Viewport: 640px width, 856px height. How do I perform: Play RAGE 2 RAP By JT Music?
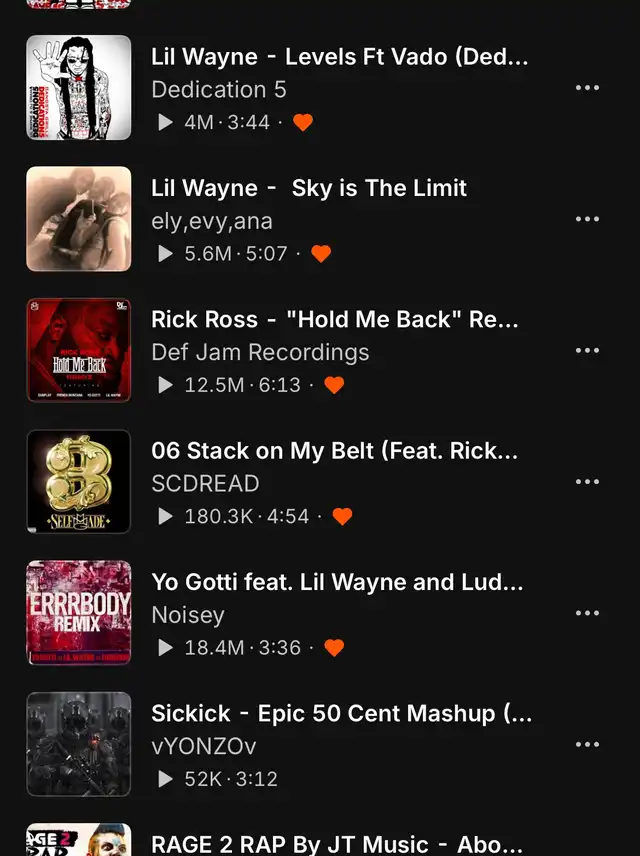point(336,845)
